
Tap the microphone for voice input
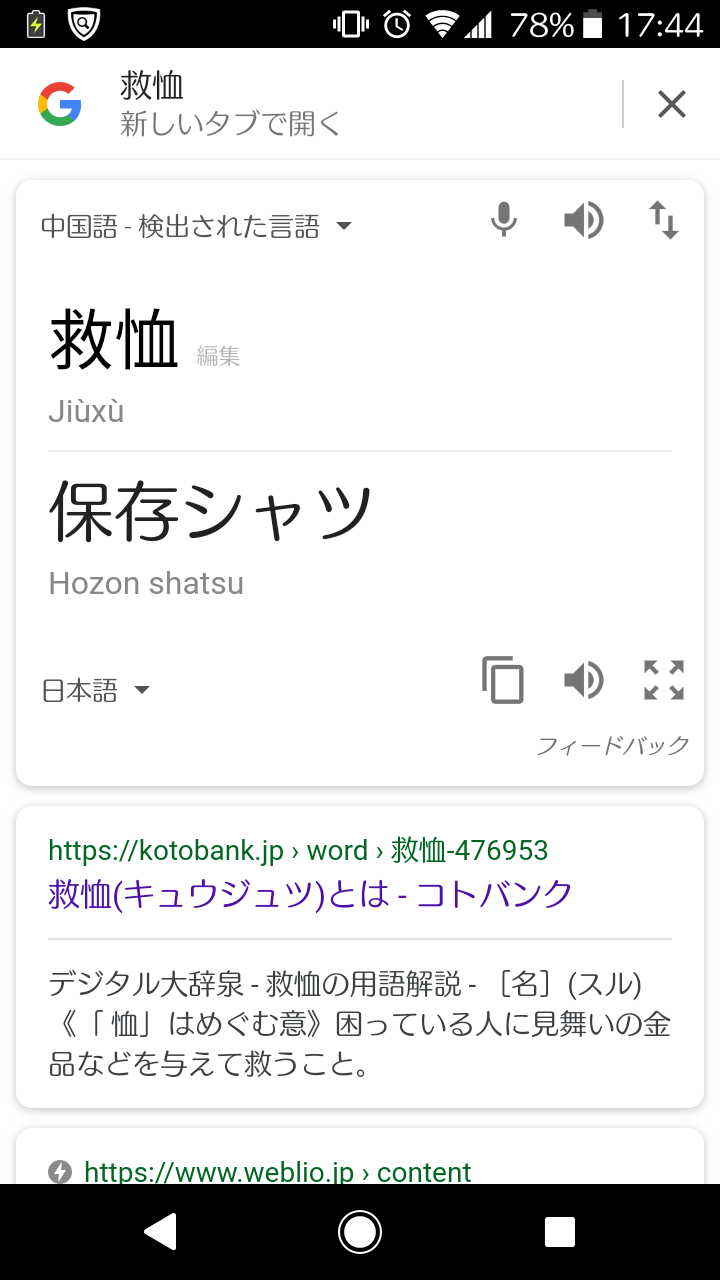[x=504, y=220]
